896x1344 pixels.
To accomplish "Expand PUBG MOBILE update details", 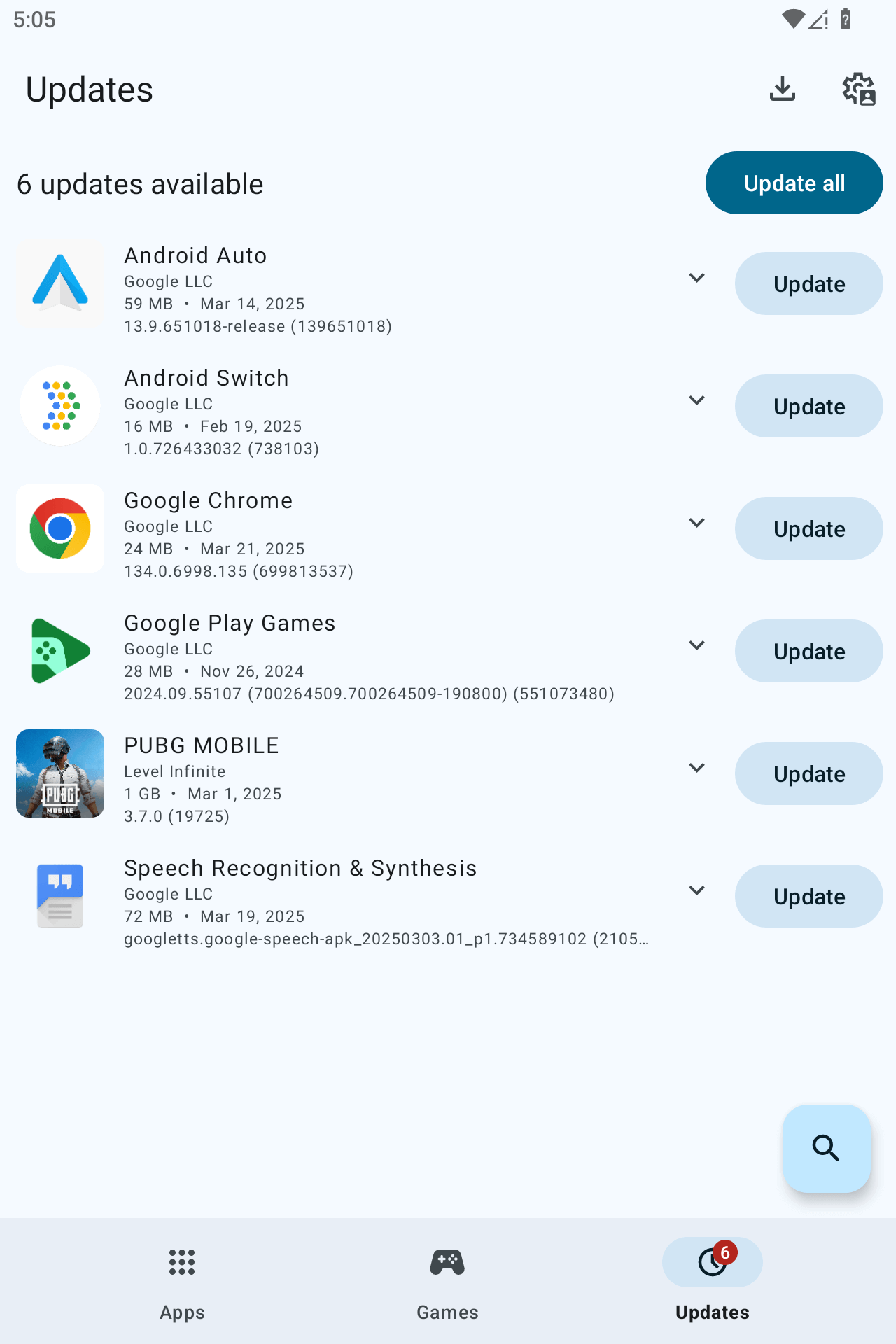I will pos(696,768).
